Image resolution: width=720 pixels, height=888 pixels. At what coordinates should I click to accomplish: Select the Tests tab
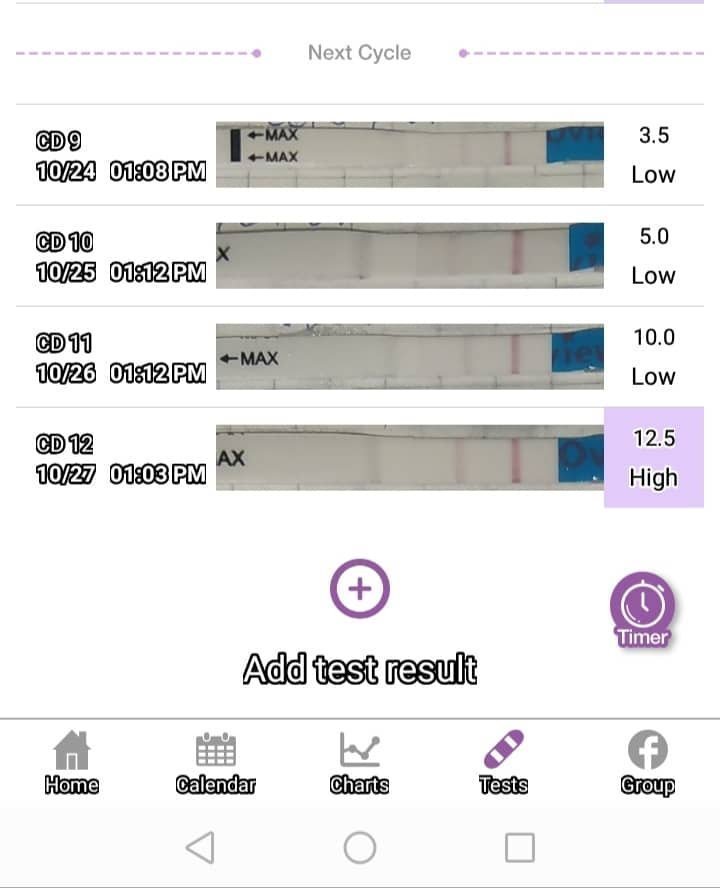[503, 762]
